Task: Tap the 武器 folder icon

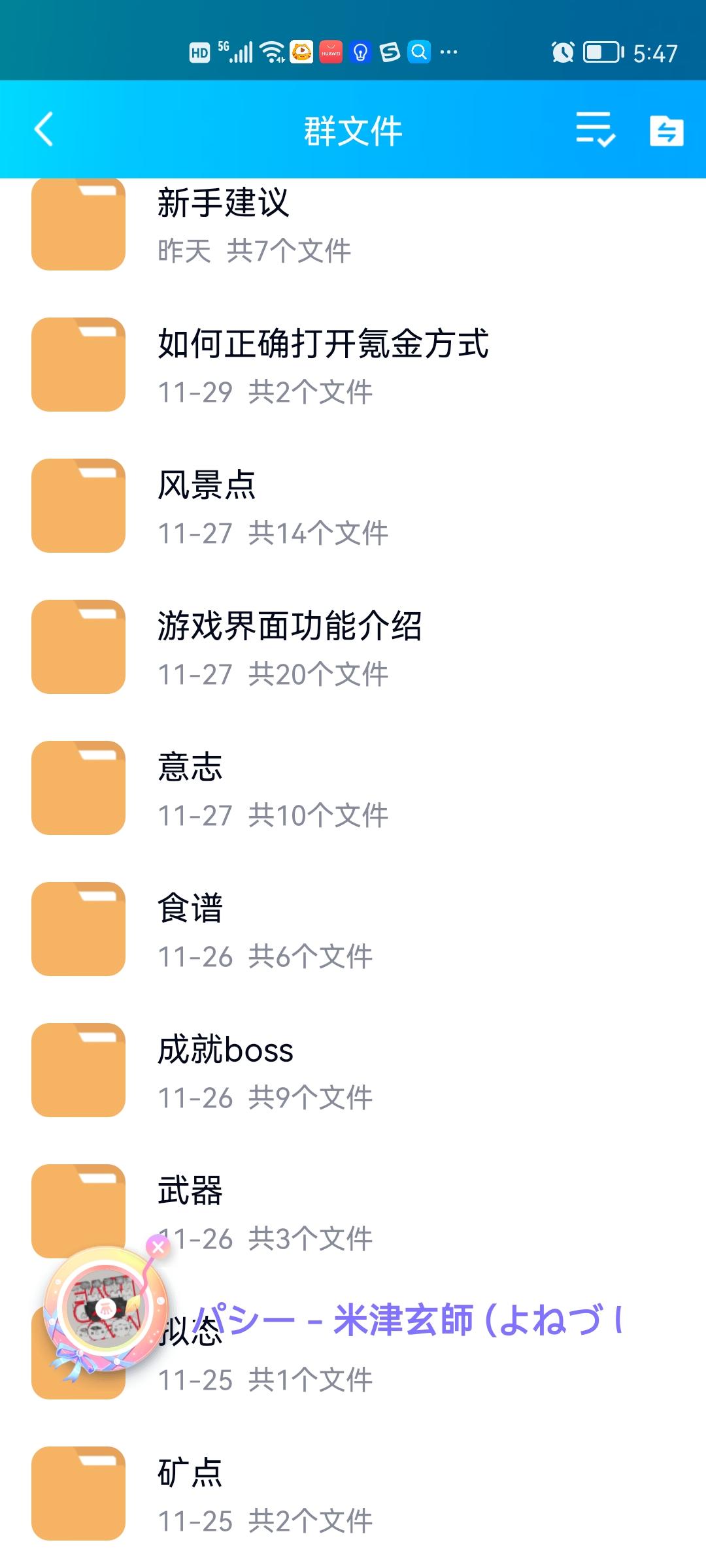Action: [78, 1209]
